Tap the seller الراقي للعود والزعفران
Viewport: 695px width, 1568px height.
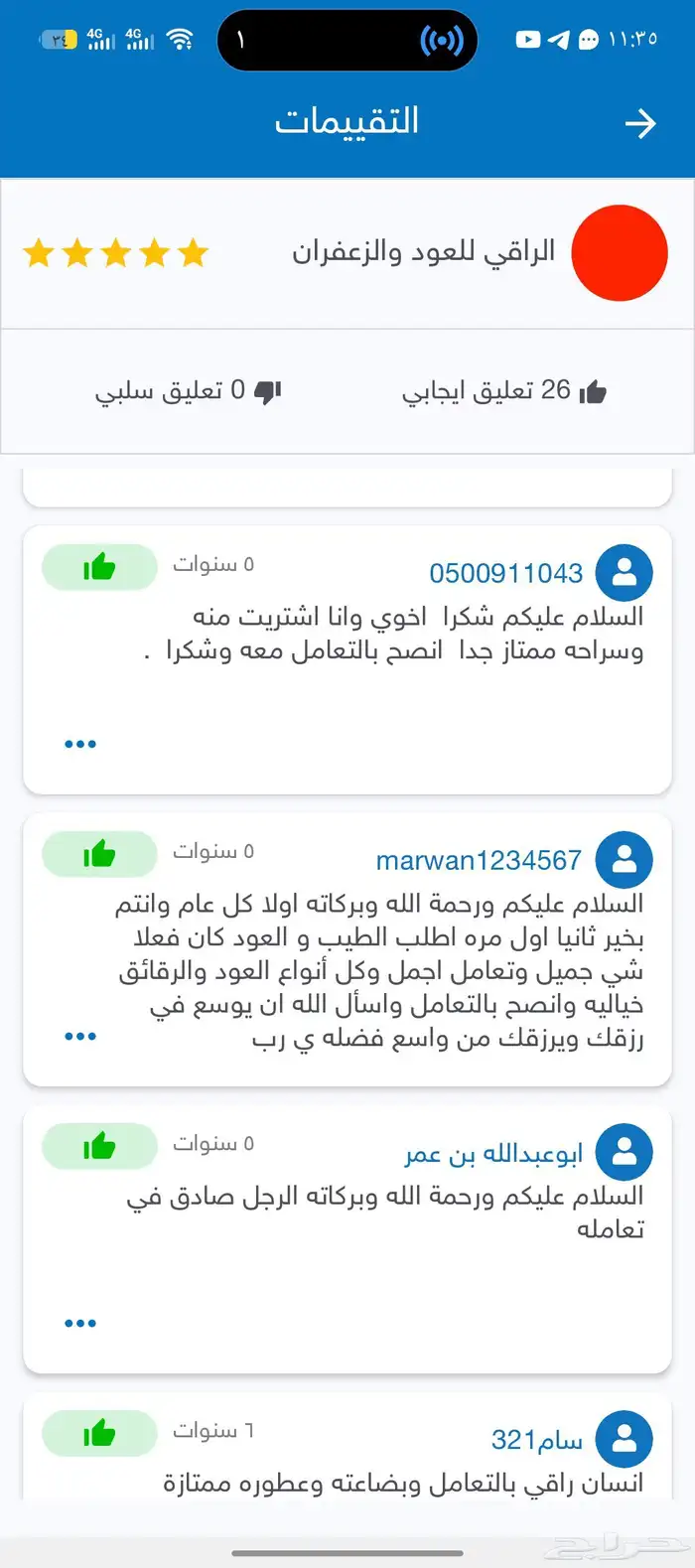[423, 252]
